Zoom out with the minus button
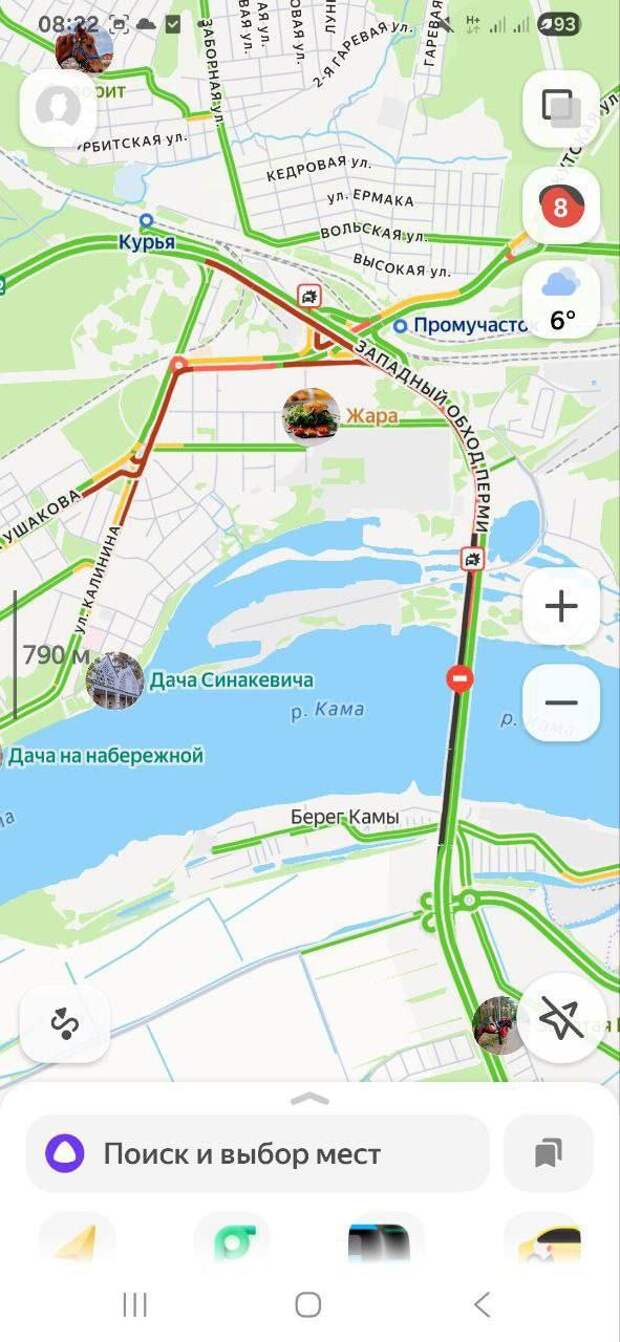The width and height of the screenshot is (620, 1342). tap(561, 703)
